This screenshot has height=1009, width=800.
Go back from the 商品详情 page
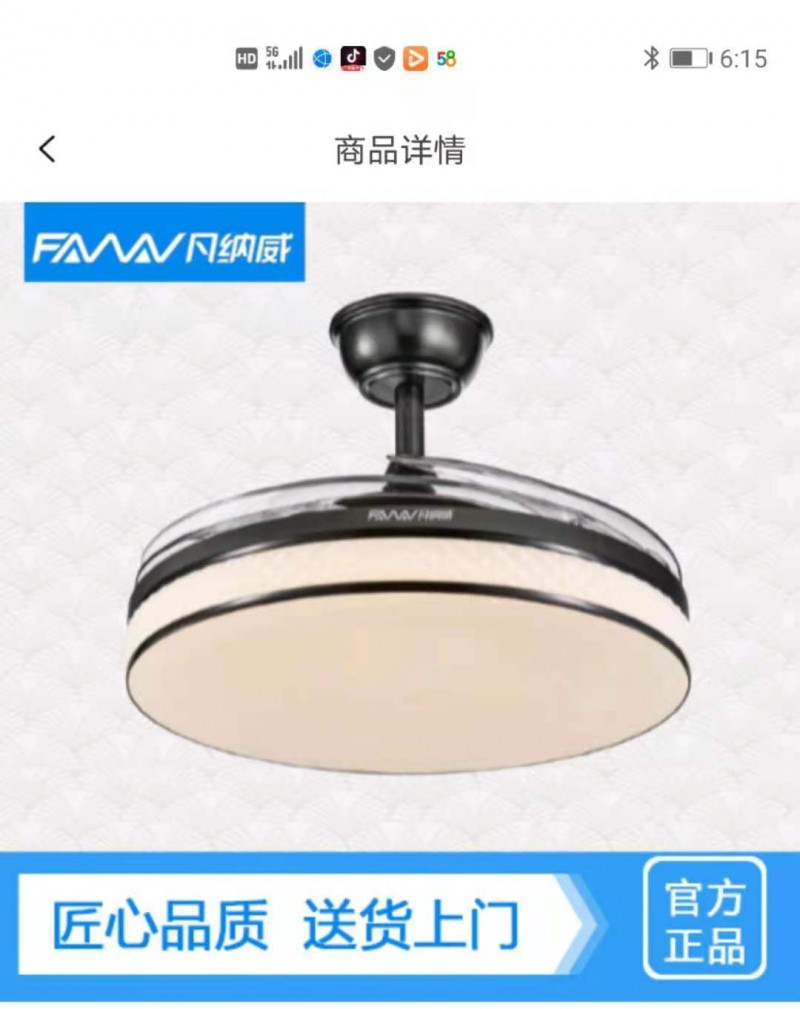coord(47,150)
